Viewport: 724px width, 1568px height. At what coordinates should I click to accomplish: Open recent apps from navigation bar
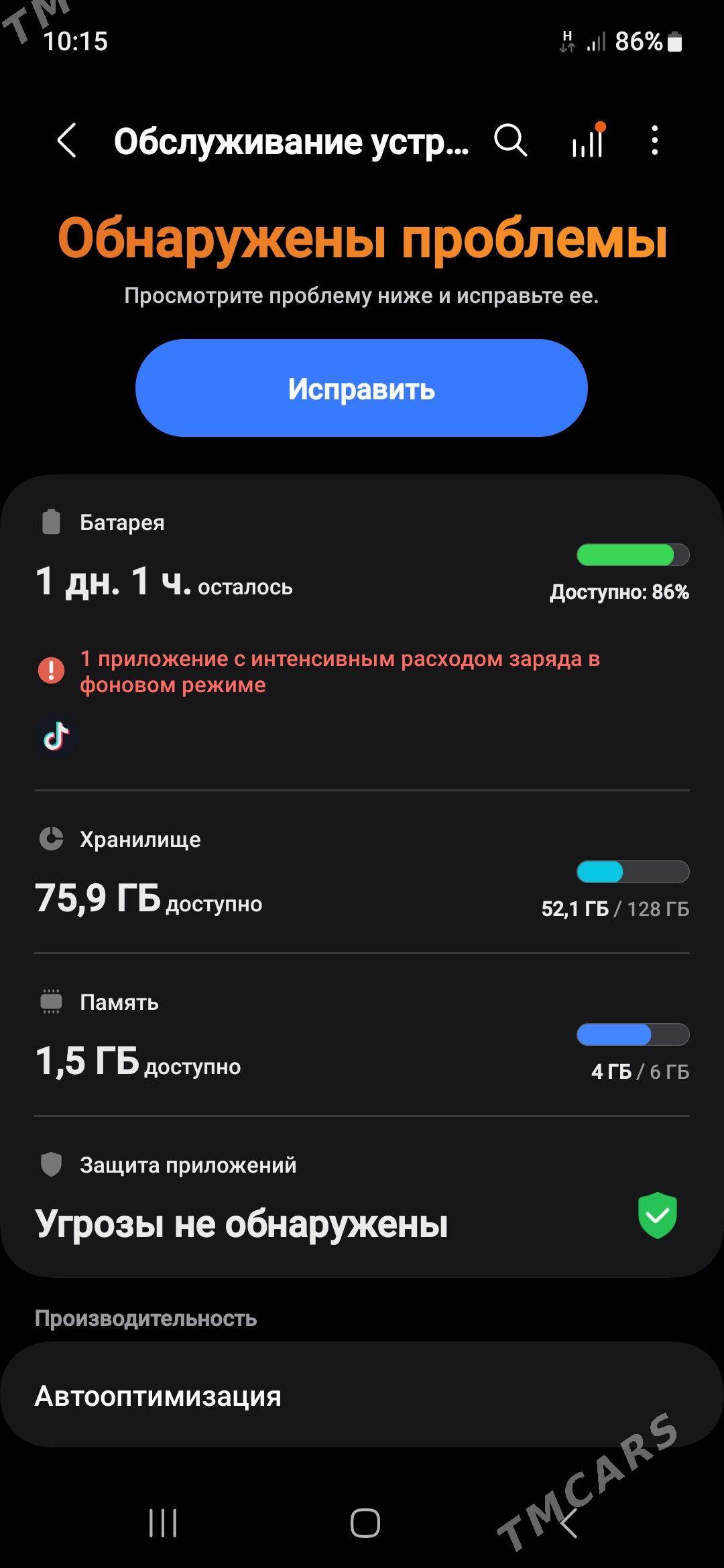click(x=163, y=1523)
